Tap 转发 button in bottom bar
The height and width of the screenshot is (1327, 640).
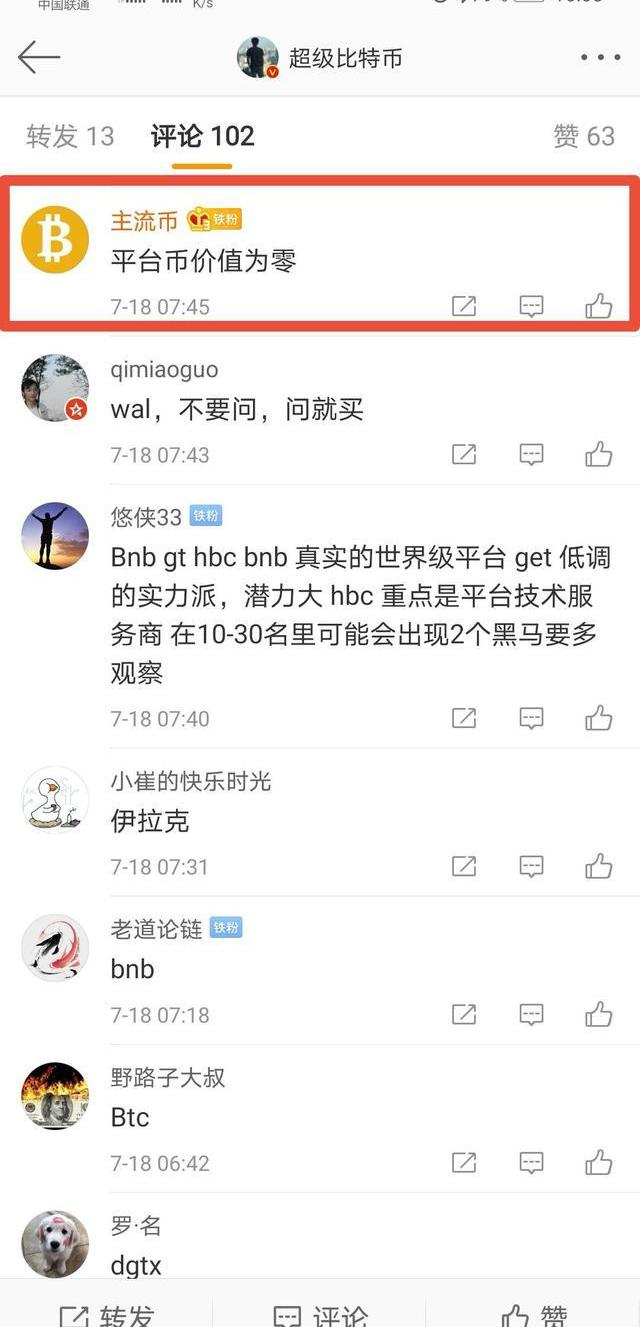(x=106, y=1312)
